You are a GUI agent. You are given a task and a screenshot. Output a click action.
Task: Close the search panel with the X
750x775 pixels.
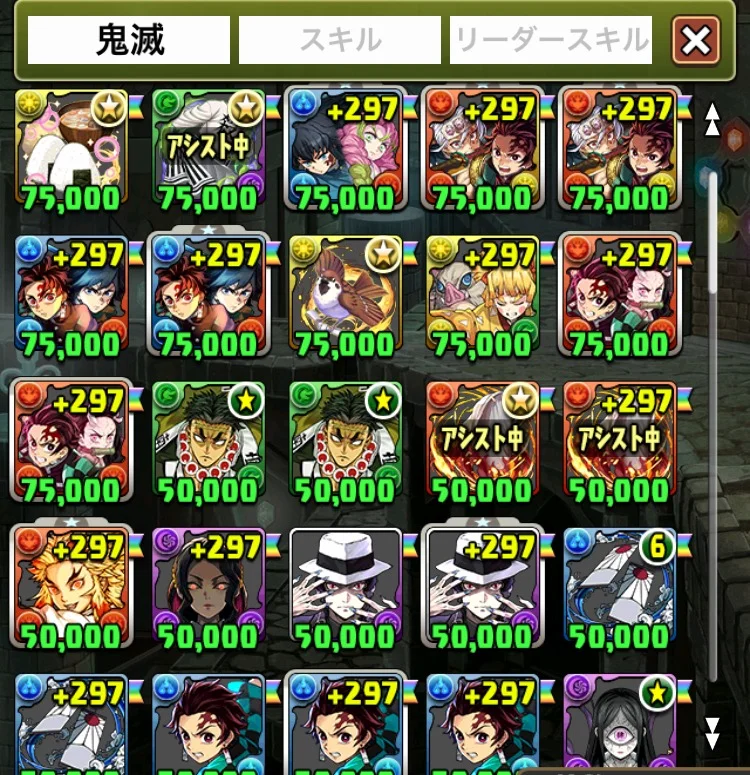[x=695, y=41]
